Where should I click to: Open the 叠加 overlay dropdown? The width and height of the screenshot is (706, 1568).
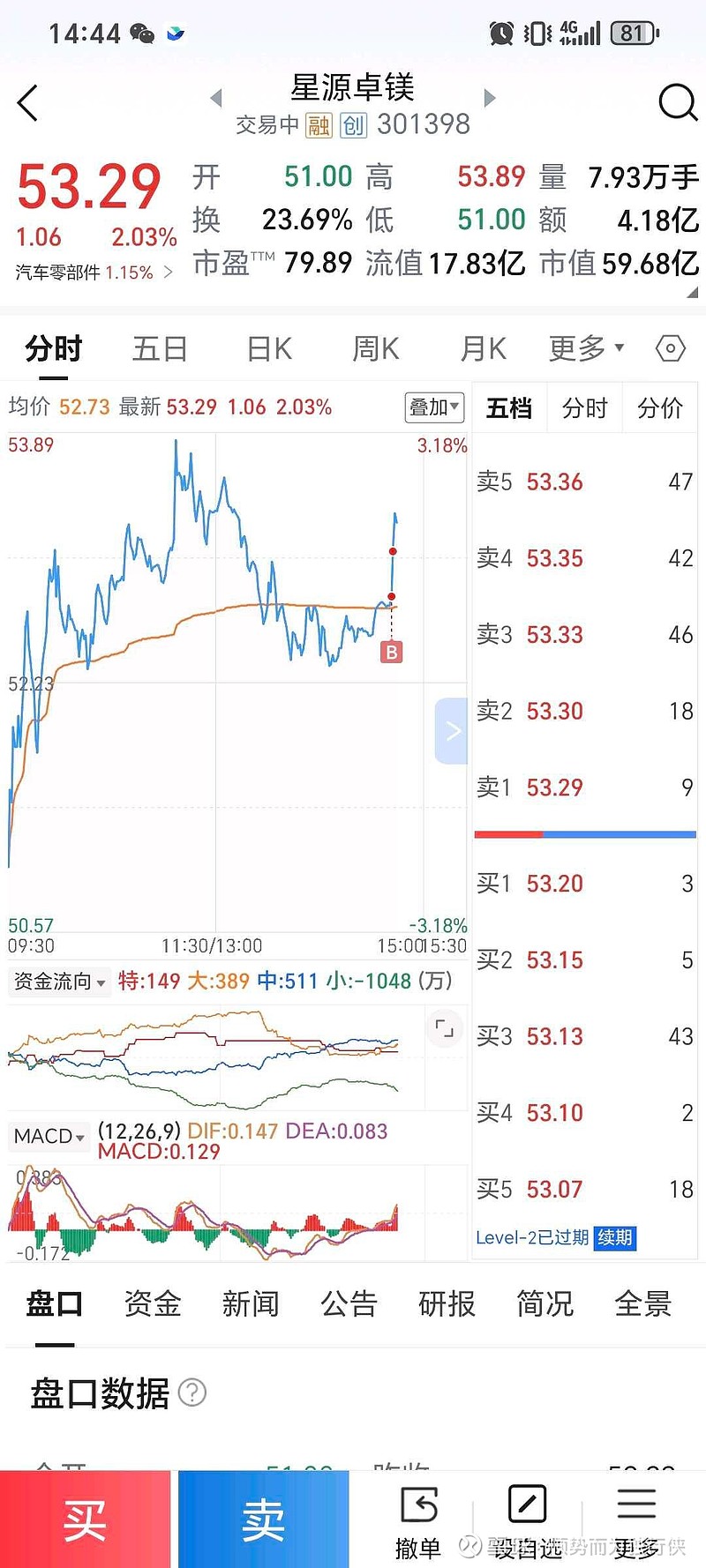(434, 407)
